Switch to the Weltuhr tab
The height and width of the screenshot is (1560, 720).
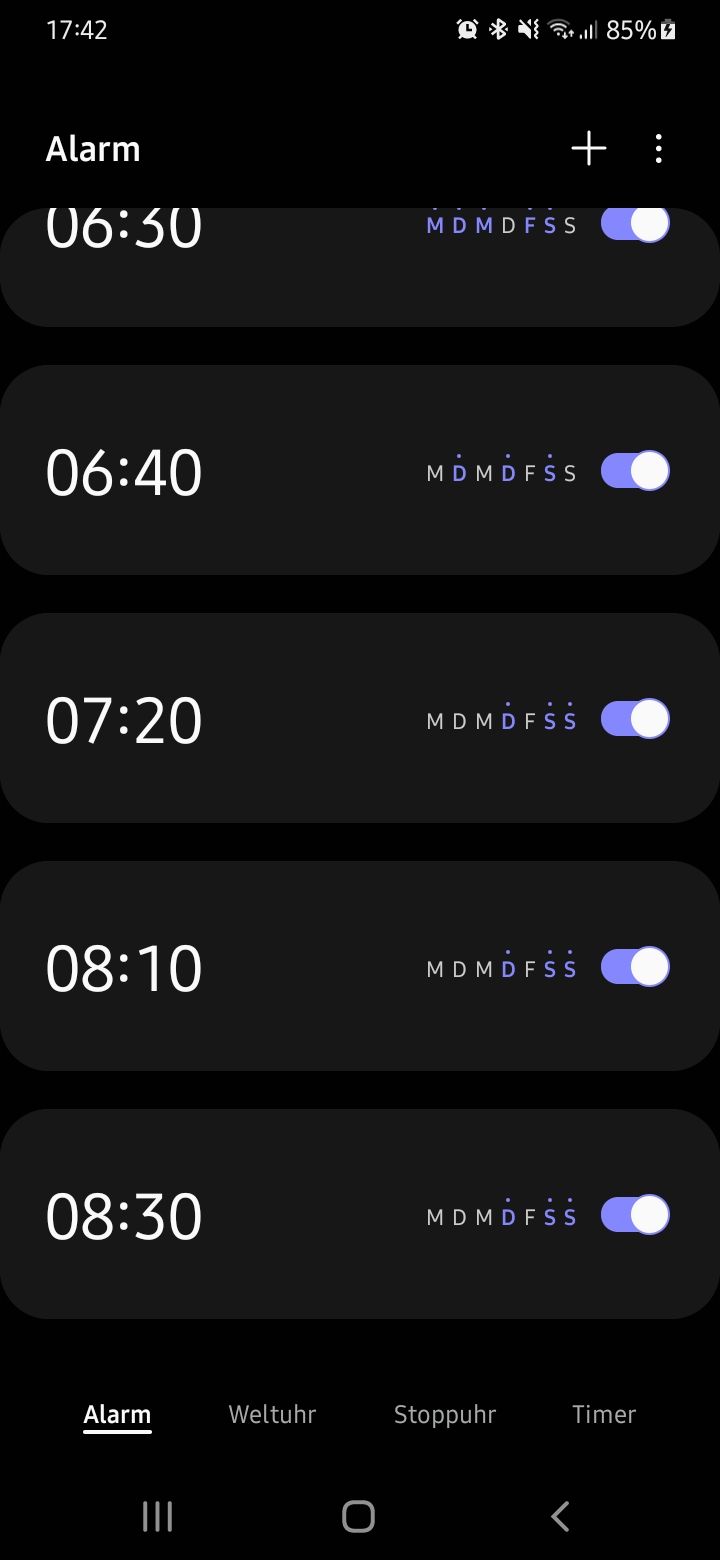coord(272,1414)
